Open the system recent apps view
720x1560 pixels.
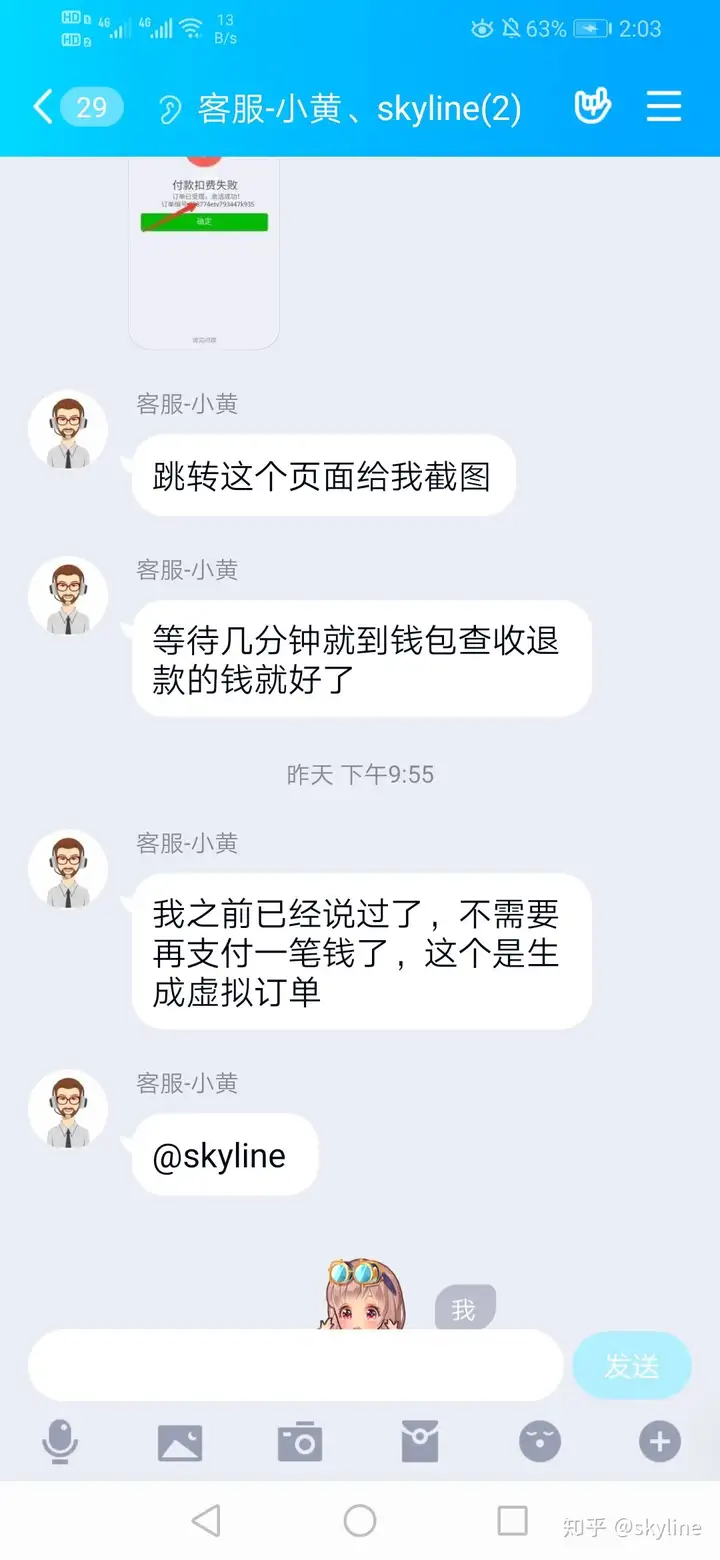pos(512,1521)
